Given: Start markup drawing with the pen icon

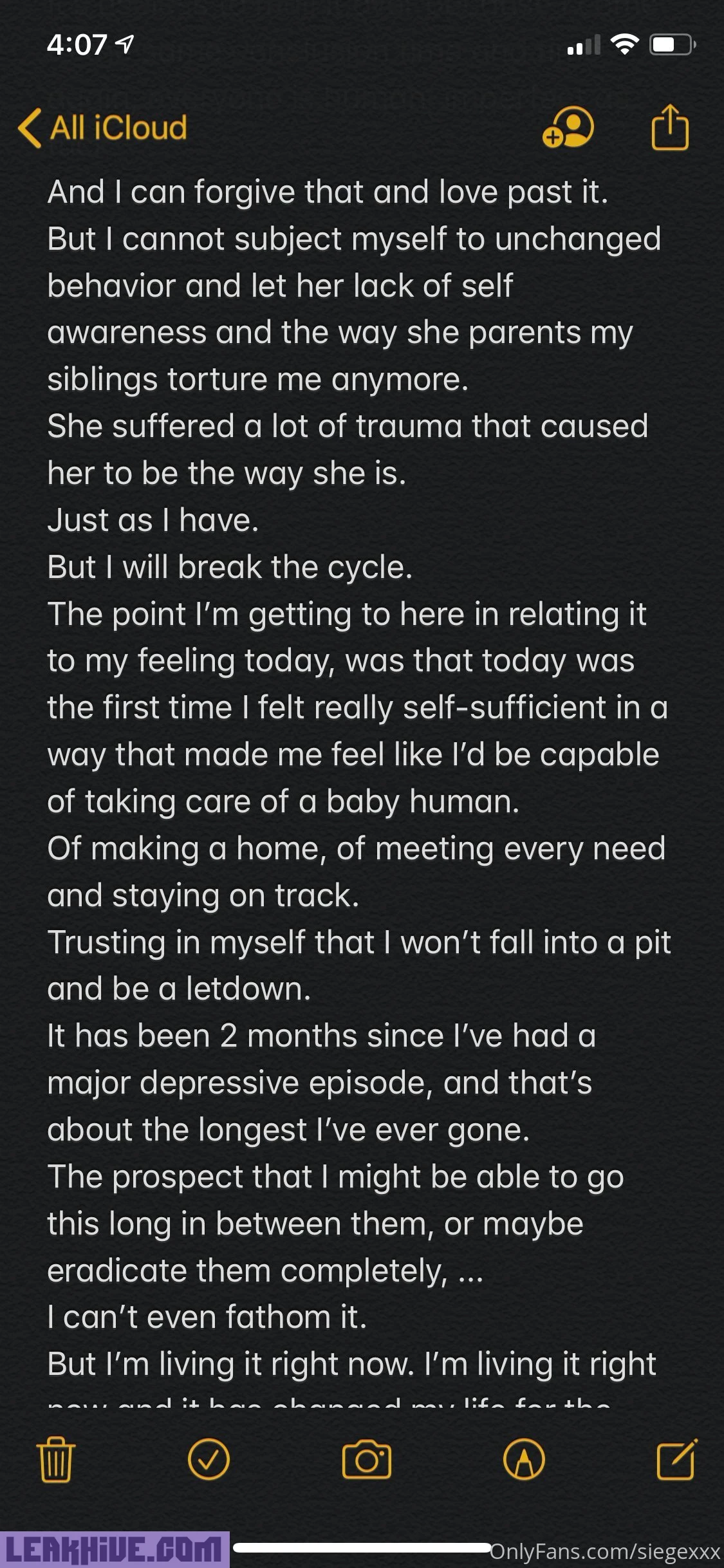Looking at the screenshot, I should 524,1459.
